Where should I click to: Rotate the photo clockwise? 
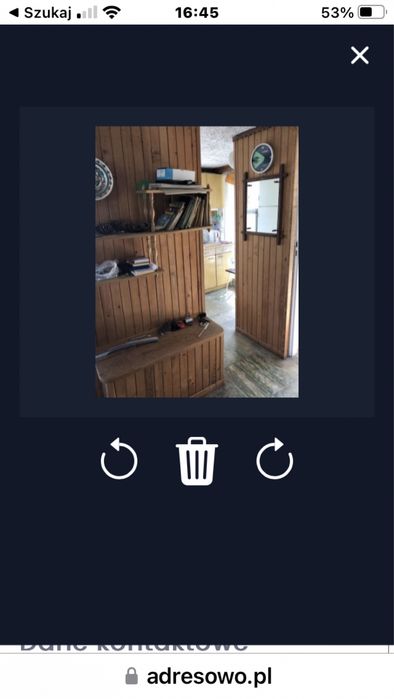click(x=275, y=459)
